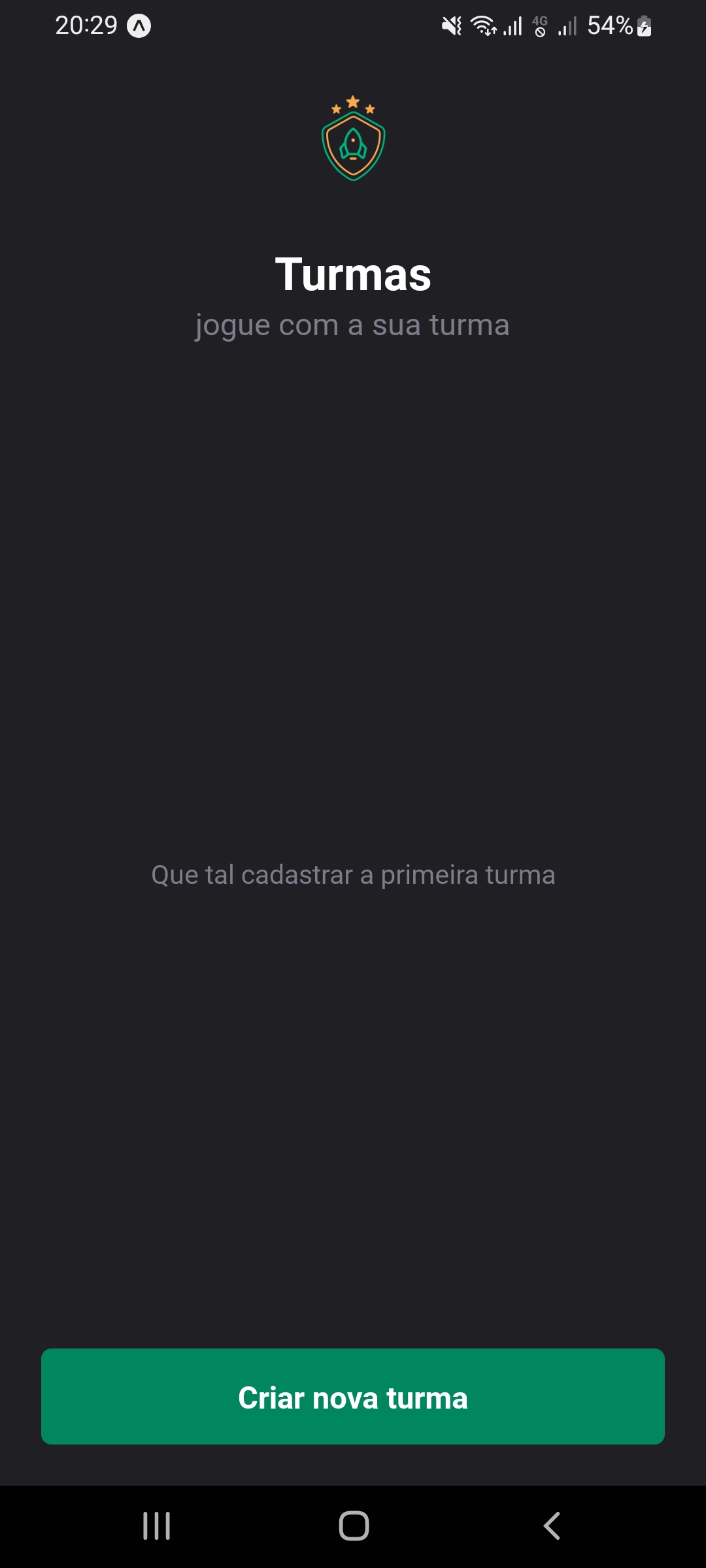
Task: Tap the Home button
Action: click(x=353, y=1526)
